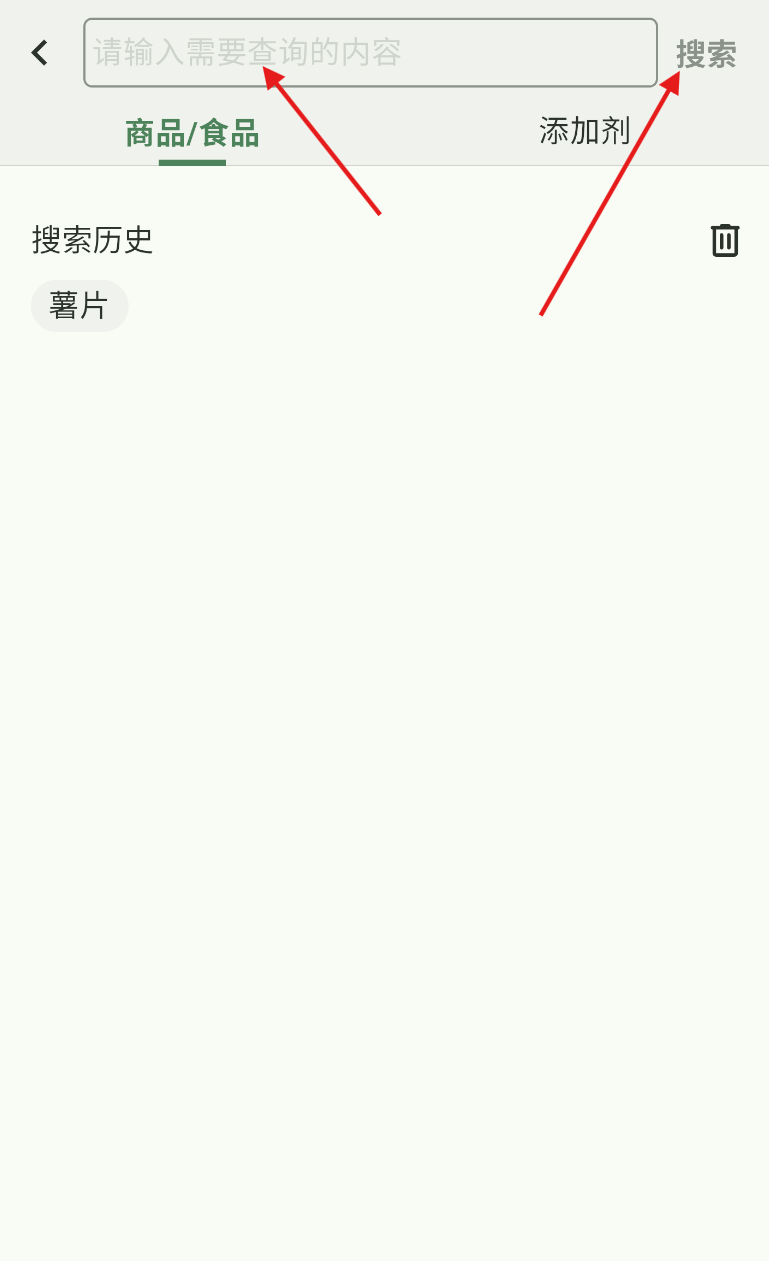
Task: Tap the 搜索 search button
Action: point(706,54)
